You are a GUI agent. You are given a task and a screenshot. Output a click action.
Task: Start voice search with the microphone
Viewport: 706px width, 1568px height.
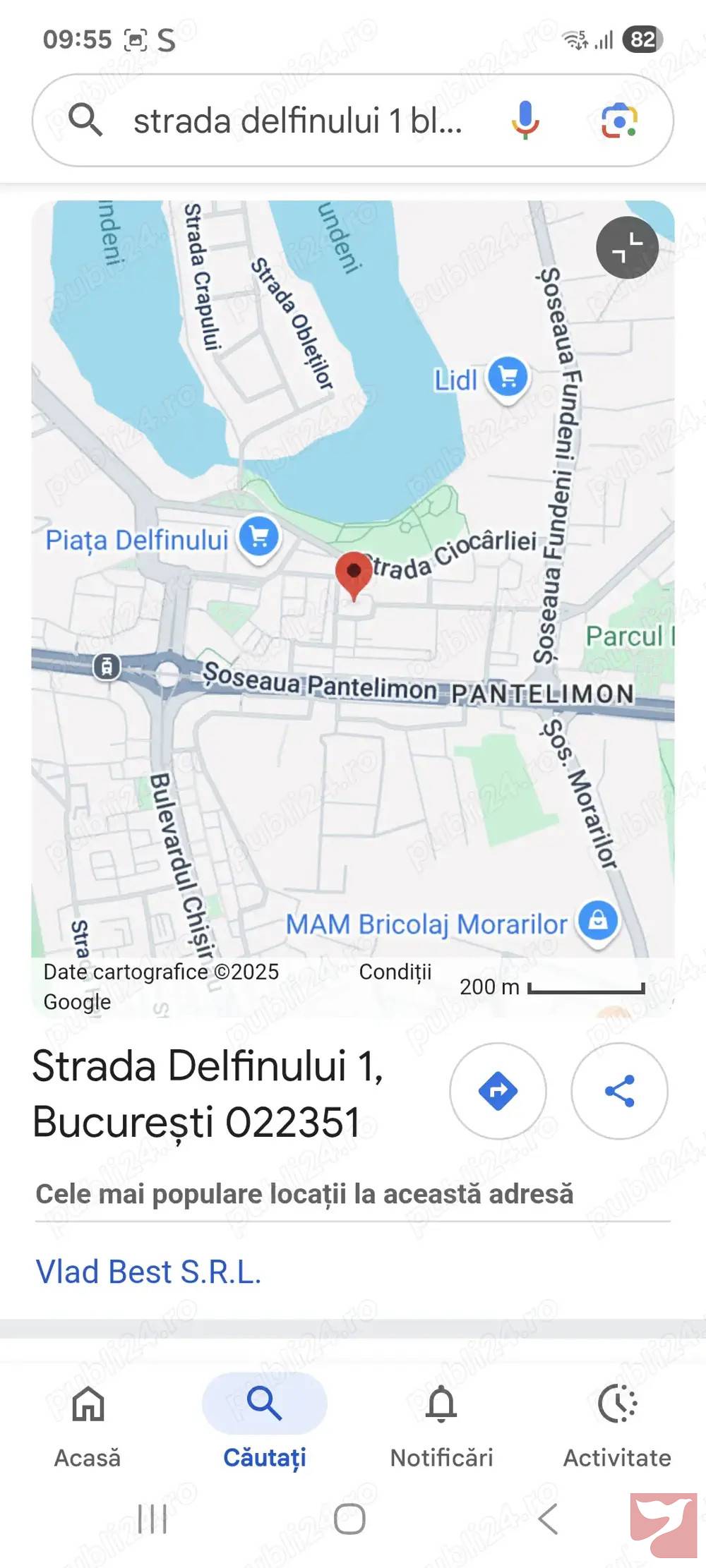click(x=525, y=121)
